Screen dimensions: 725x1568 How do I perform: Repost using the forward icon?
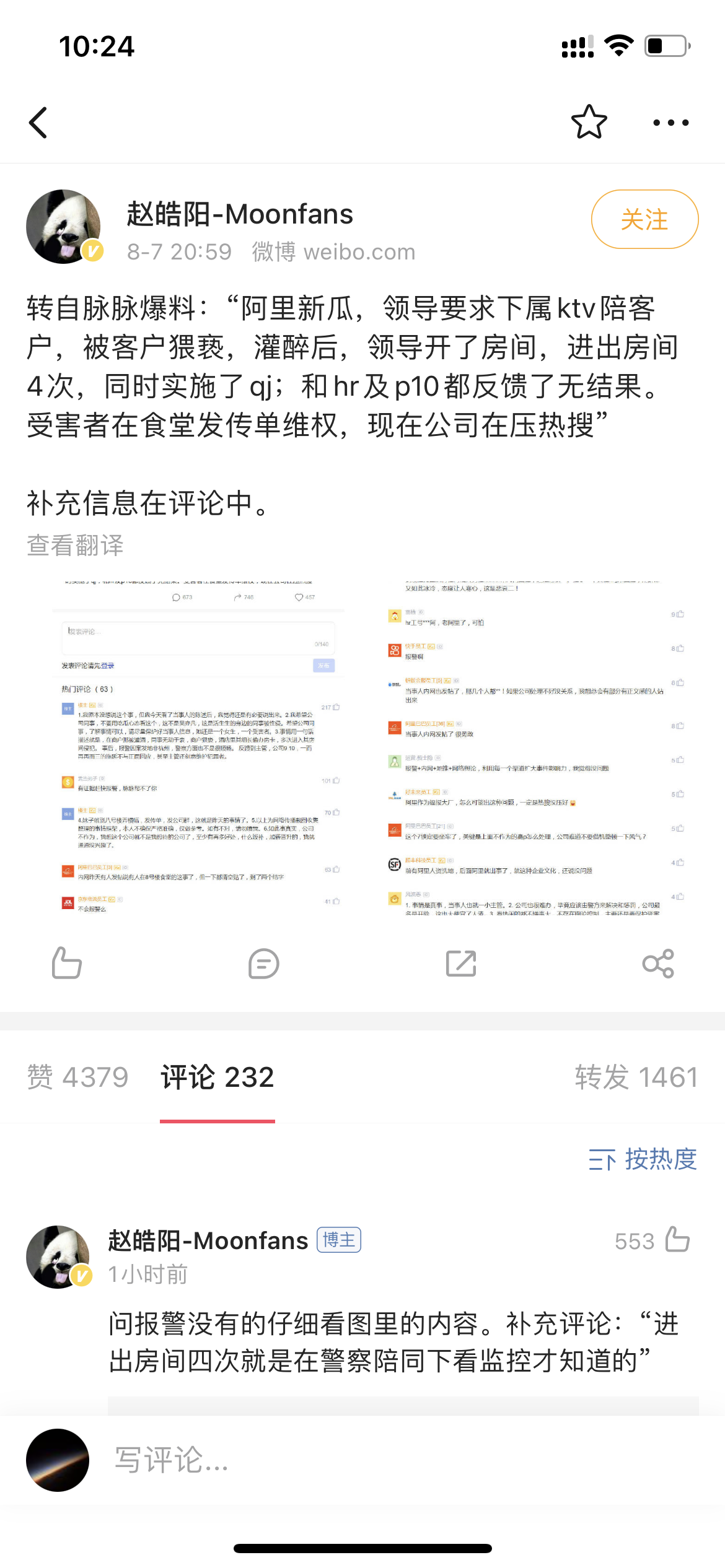click(461, 964)
